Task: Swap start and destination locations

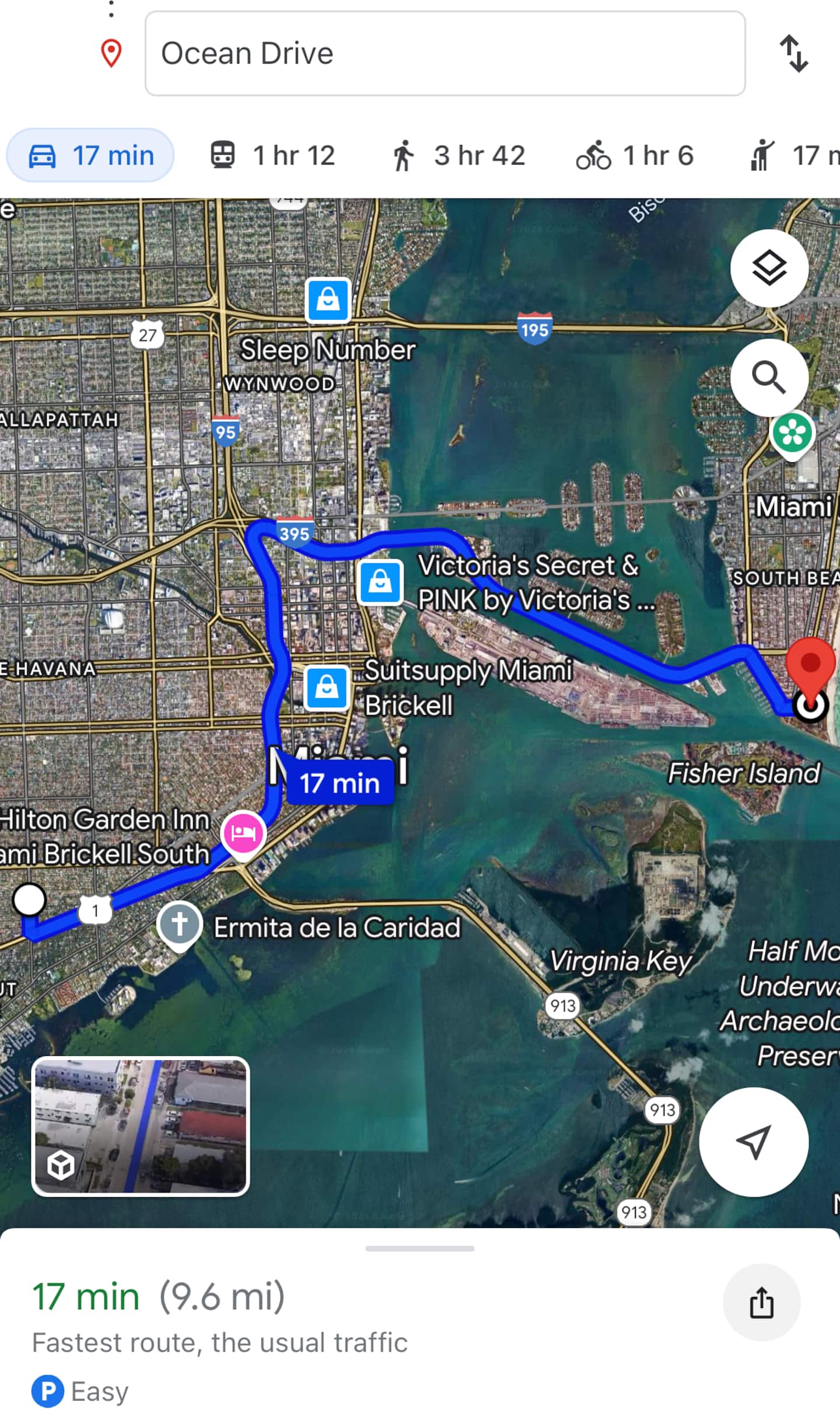Action: (794, 54)
